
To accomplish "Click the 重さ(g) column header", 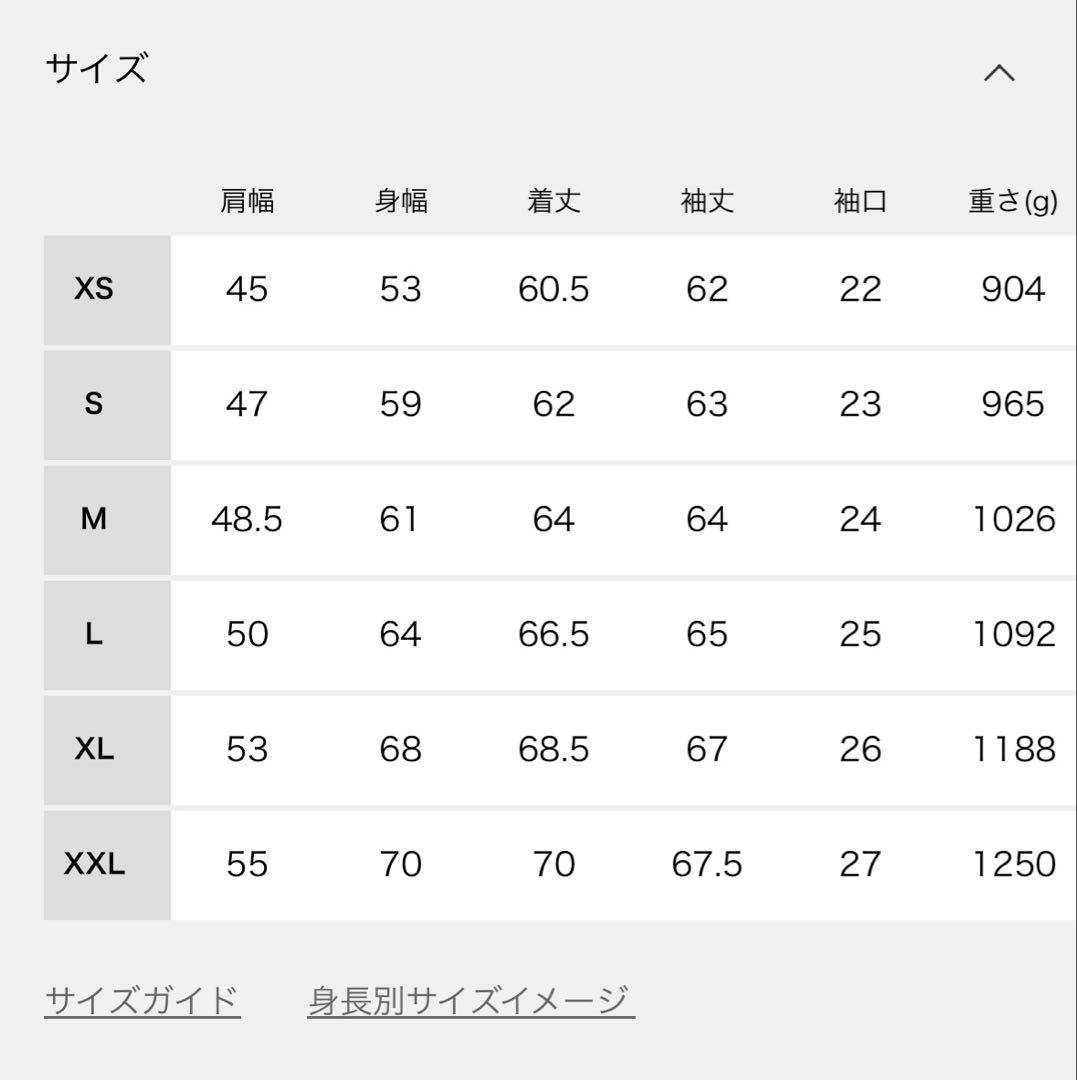I will (x=1010, y=201).
